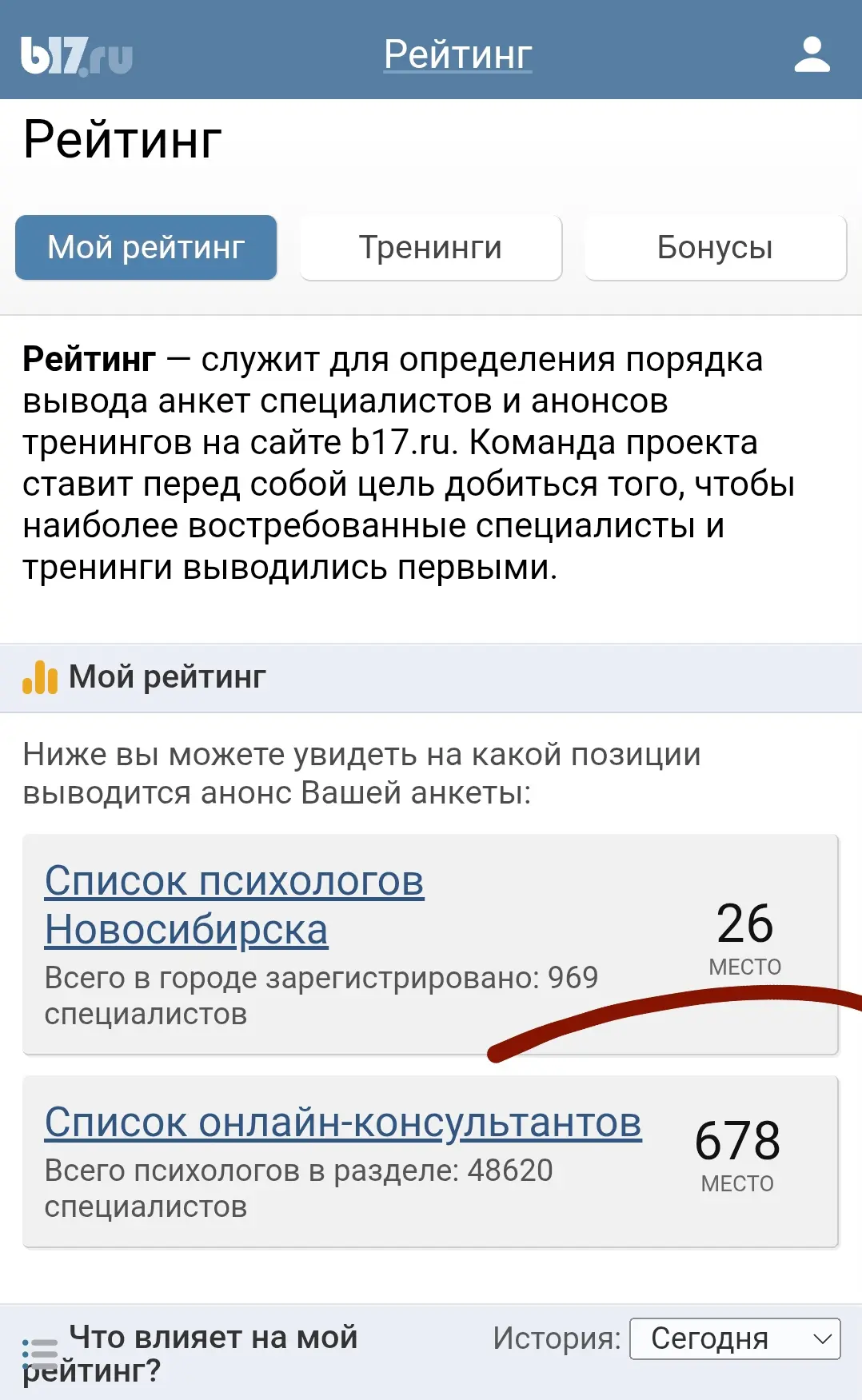Select the Мой рейтинг tab
The height and width of the screenshot is (1400, 862).
[x=146, y=248]
